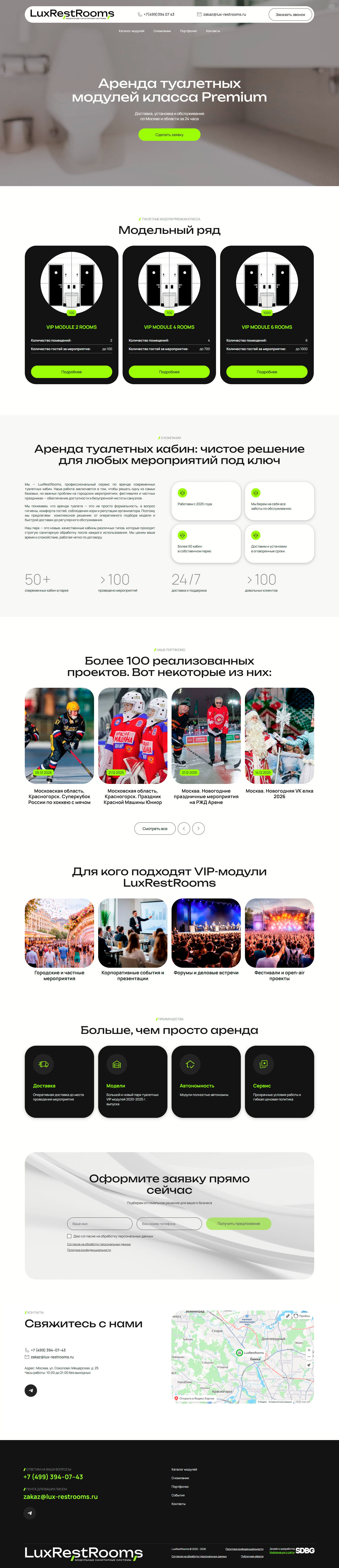The height and width of the screenshot is (1568, 339).
Task: Open Каталог модулей in the top menu
Action: (x=131, y=31)
